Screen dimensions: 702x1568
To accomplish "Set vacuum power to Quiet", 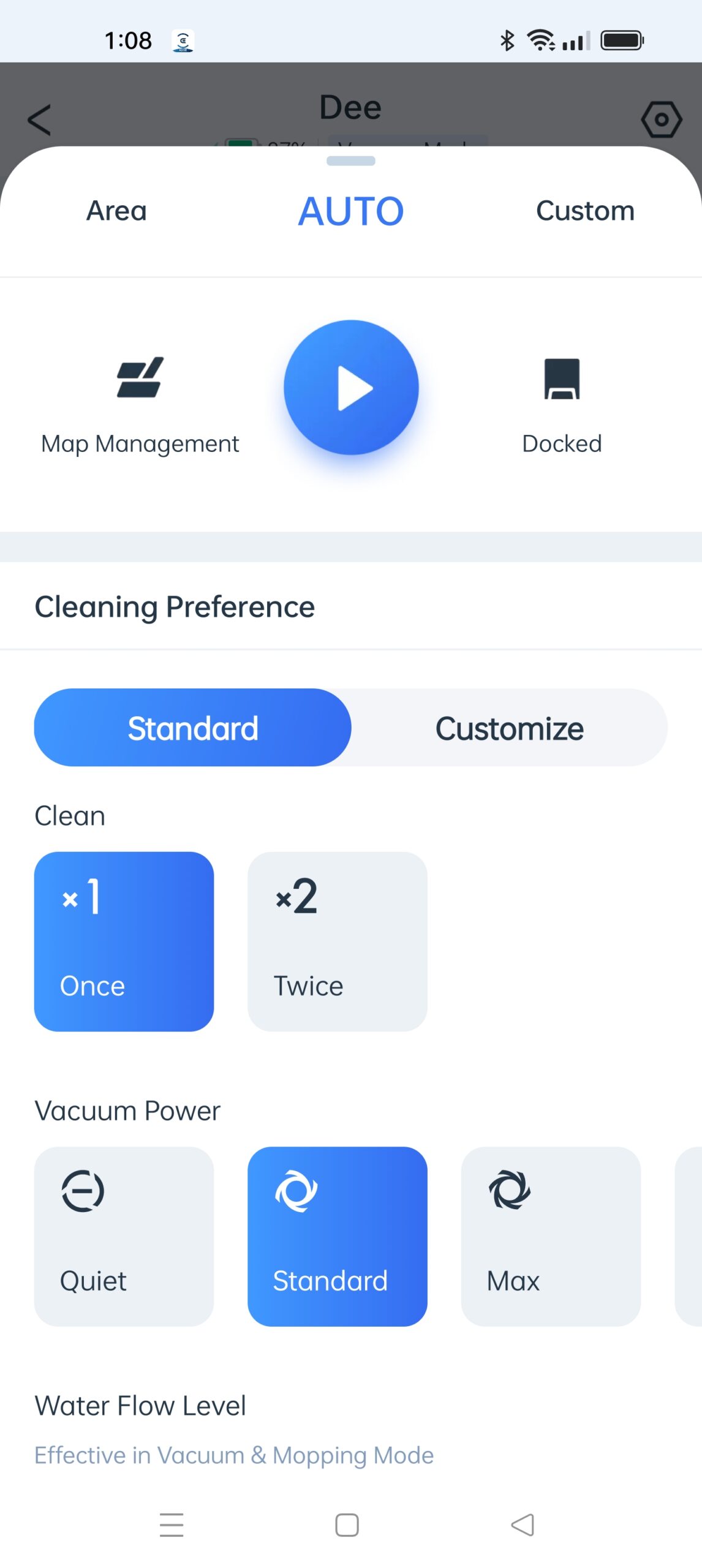I will [124, 1235].
